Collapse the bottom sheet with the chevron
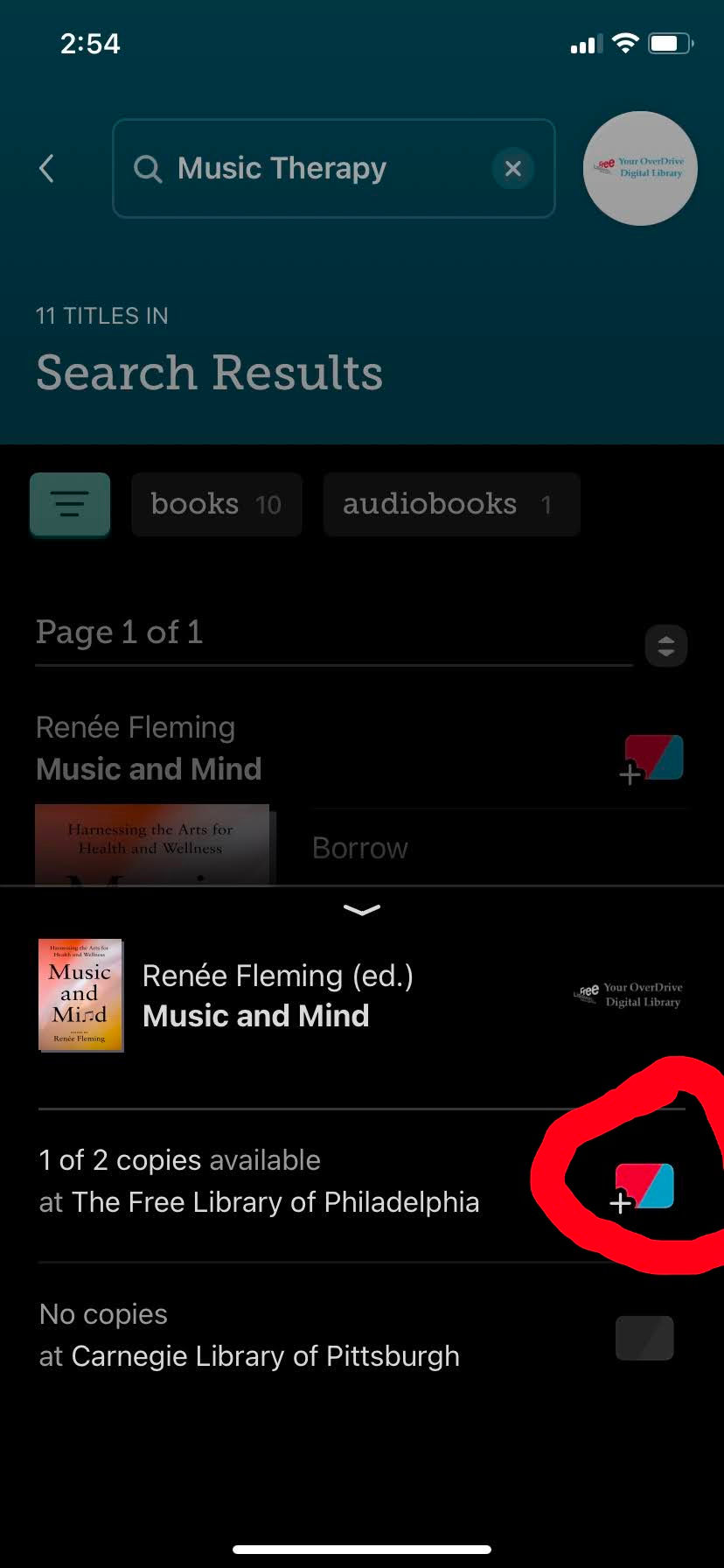The width and height of the screenshot is (724, 1568). pos(362,911)
